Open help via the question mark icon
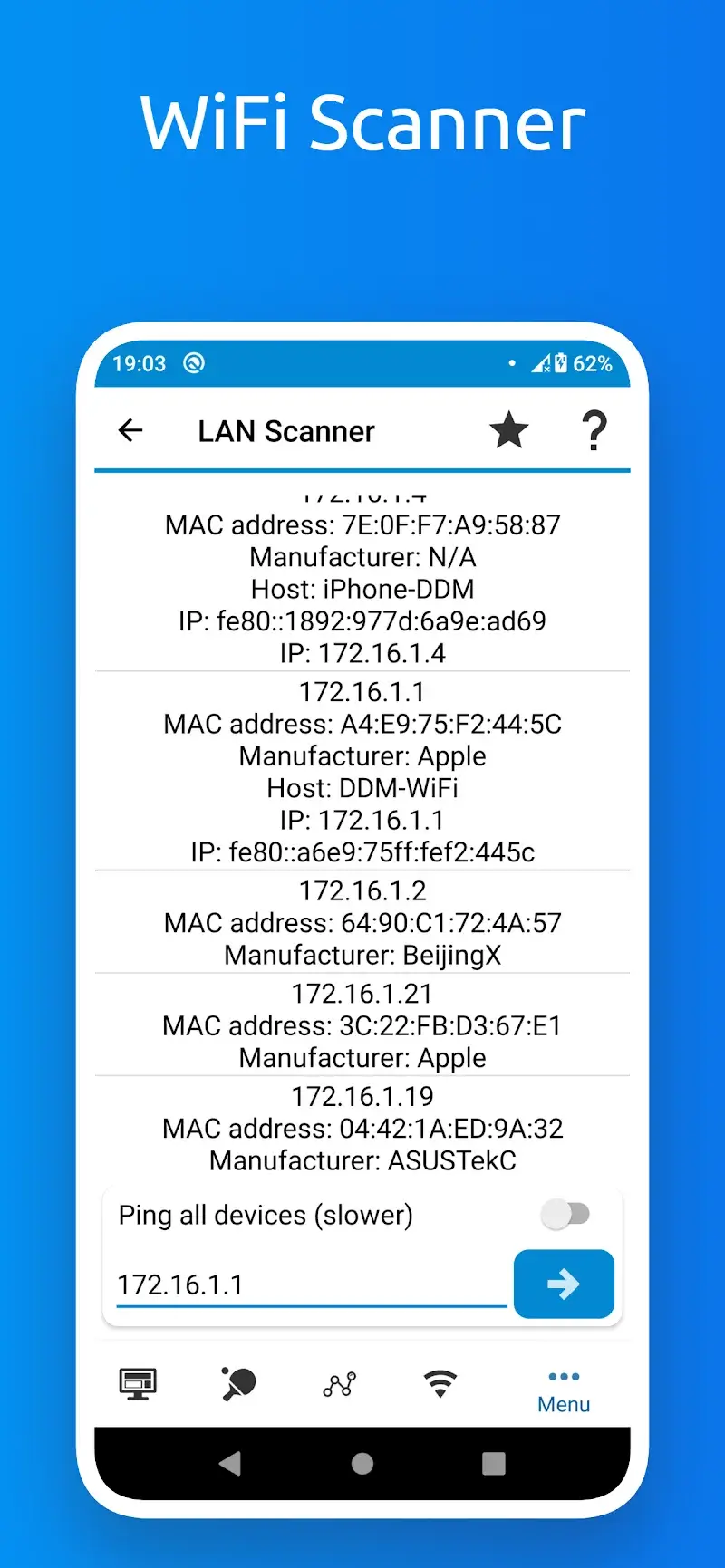The image size is (725, 1568). click(x=594, y=431)
